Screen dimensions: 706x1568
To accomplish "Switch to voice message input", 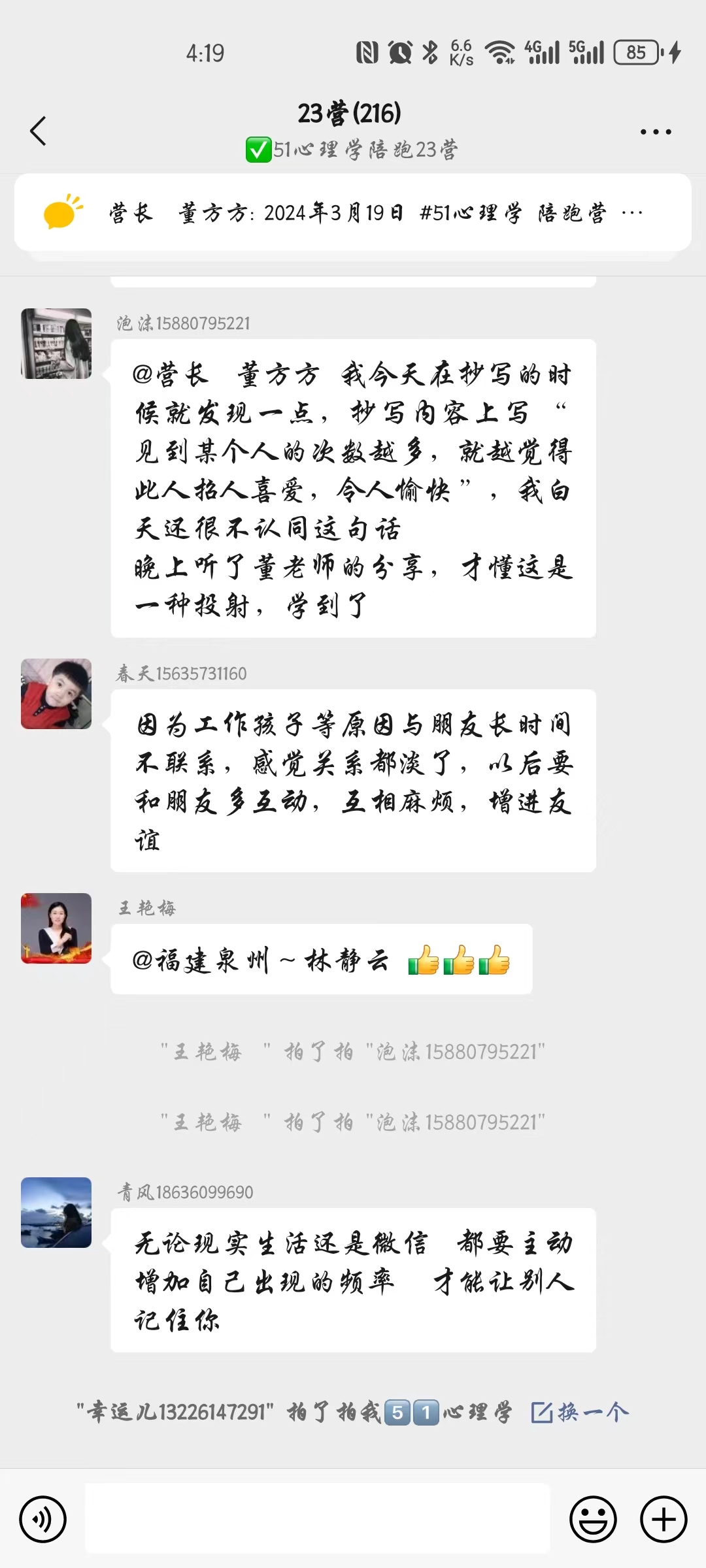I will tap(43, 1519).
